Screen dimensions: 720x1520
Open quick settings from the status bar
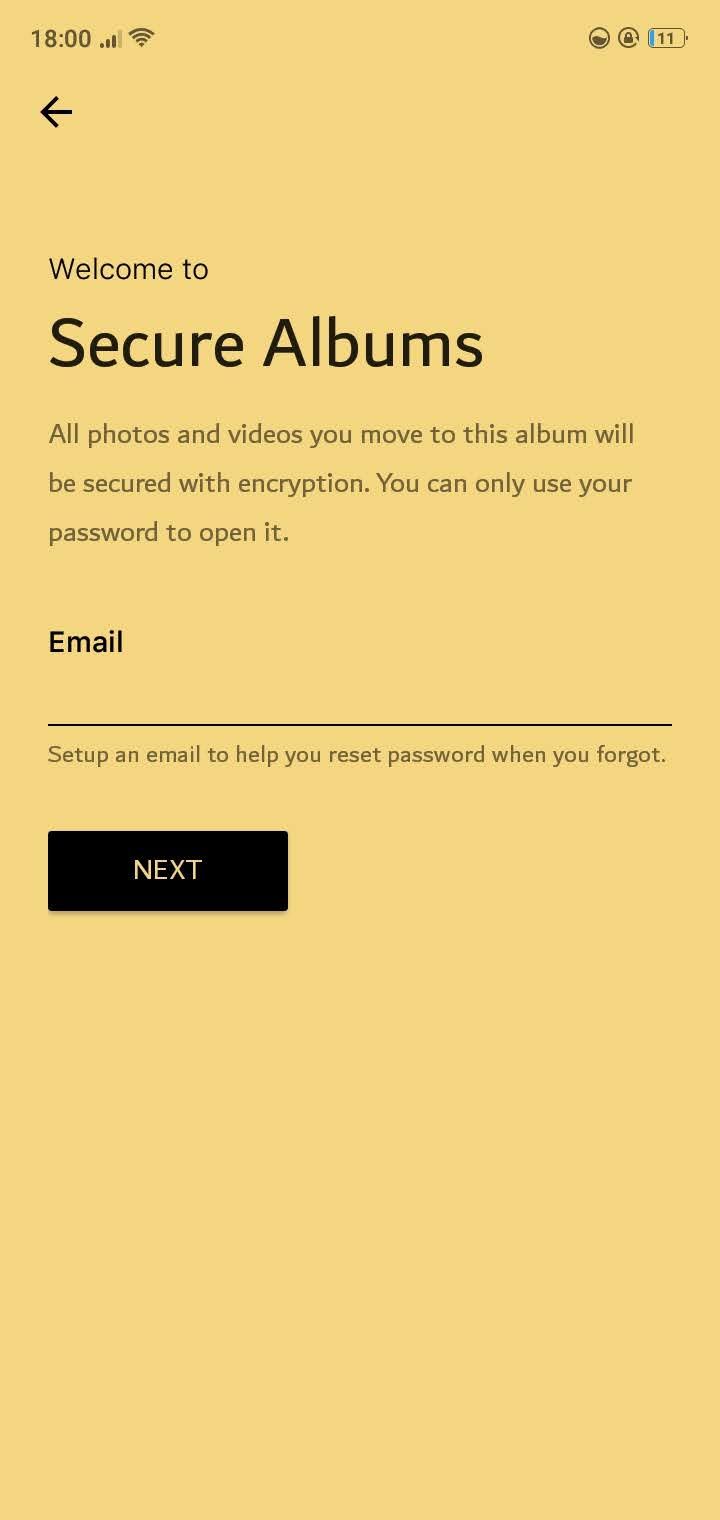(x=360, y=38)
